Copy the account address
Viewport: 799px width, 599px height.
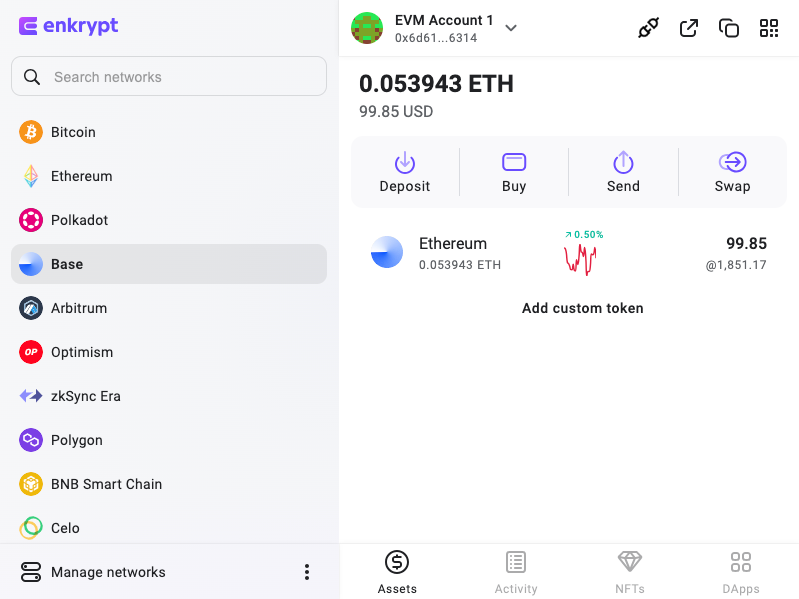tap(729, 28)
